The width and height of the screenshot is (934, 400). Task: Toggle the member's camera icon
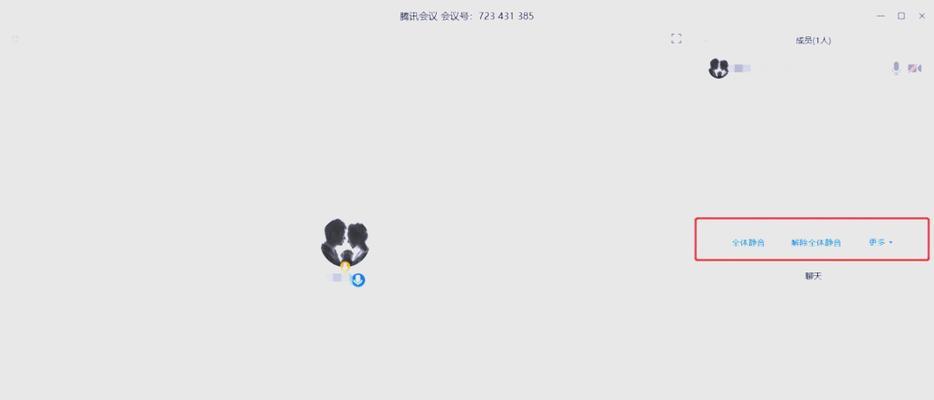click(x=914, y=69)
